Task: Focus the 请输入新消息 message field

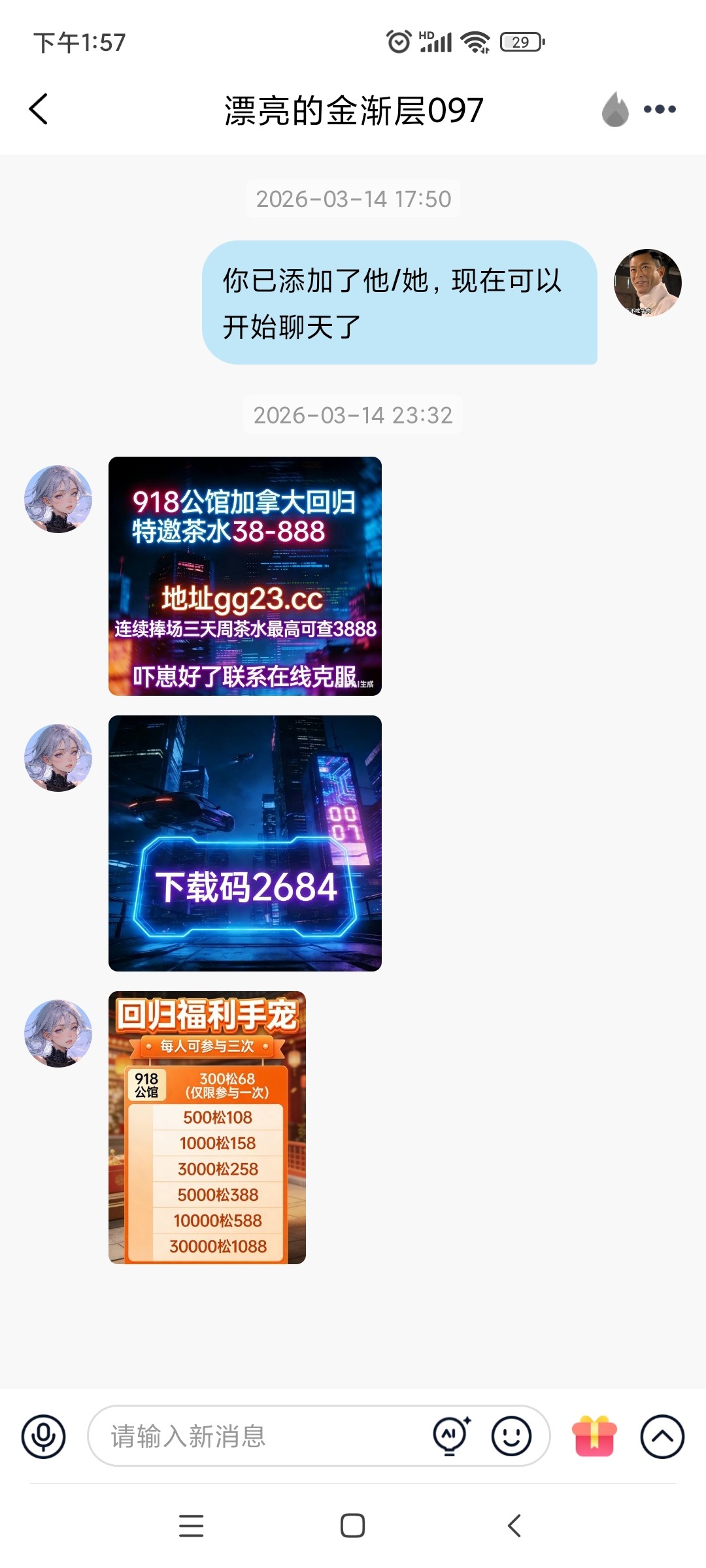Action: (261, 1436)
